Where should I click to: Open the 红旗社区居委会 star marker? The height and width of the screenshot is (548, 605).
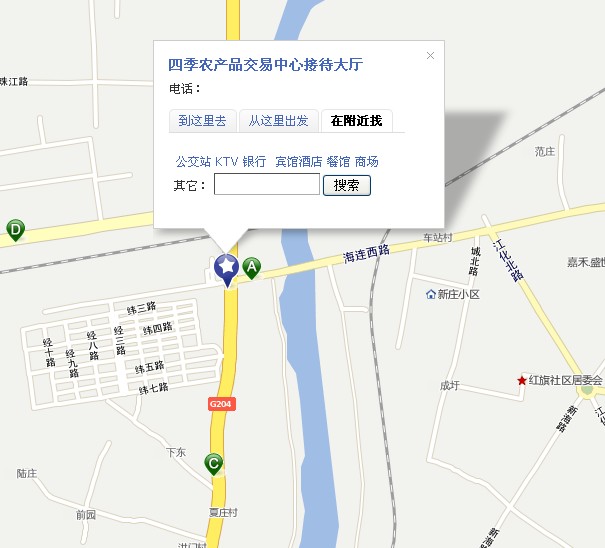coord(521,380)
